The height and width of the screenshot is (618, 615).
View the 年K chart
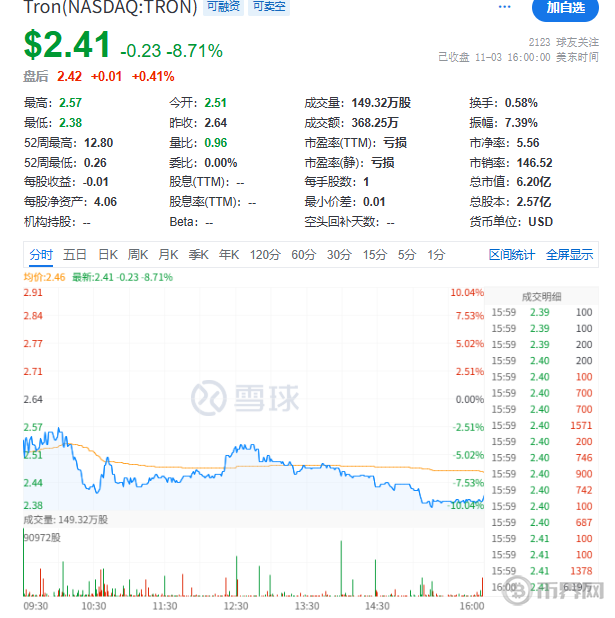pyautogui.click(x=230, y=254)
